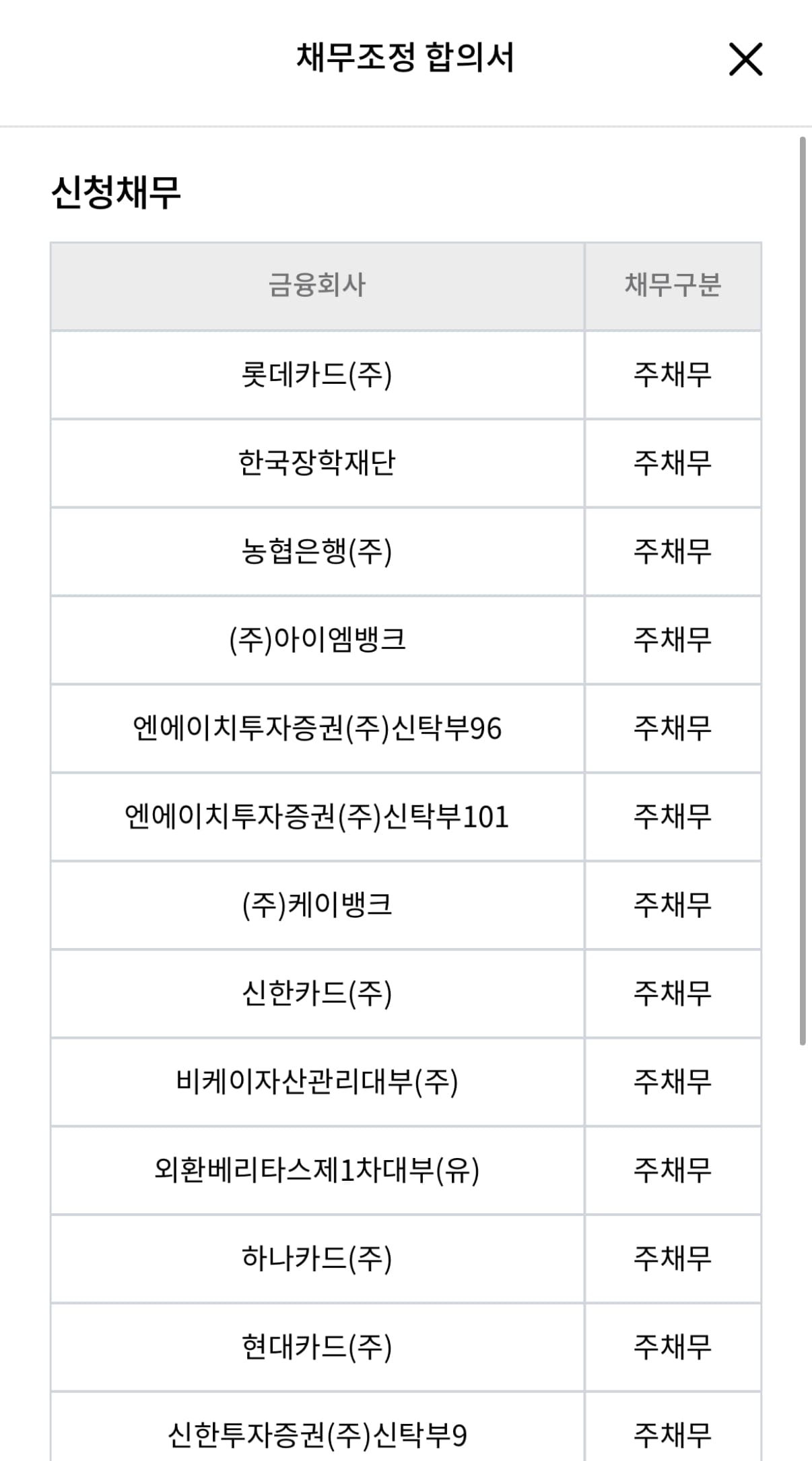Select the 하나카드(주) row
Viewport: 812px width, 1461px height.
coord(318,1257)
